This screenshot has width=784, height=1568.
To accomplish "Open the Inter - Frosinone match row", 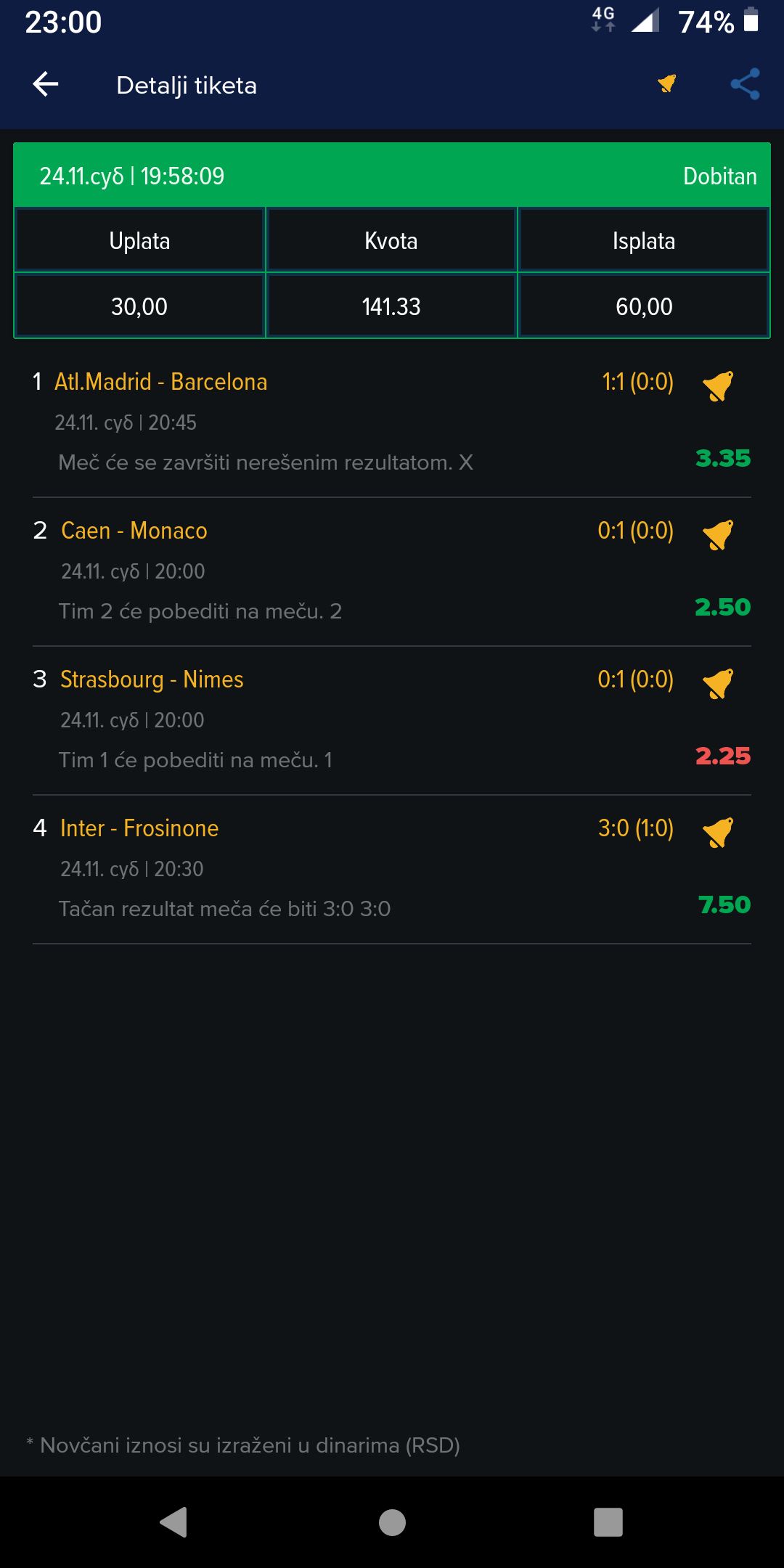I will (392, 870).
